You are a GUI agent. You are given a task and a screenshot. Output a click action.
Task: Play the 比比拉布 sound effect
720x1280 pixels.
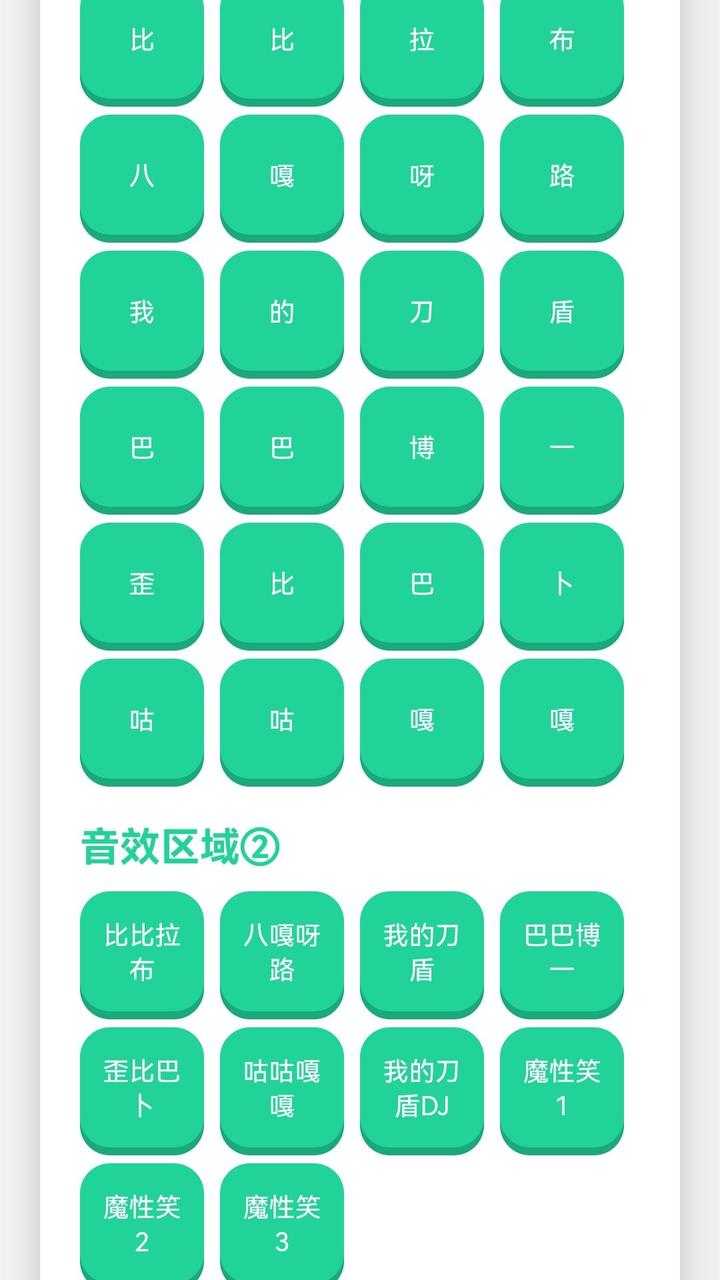pos(142,952)
